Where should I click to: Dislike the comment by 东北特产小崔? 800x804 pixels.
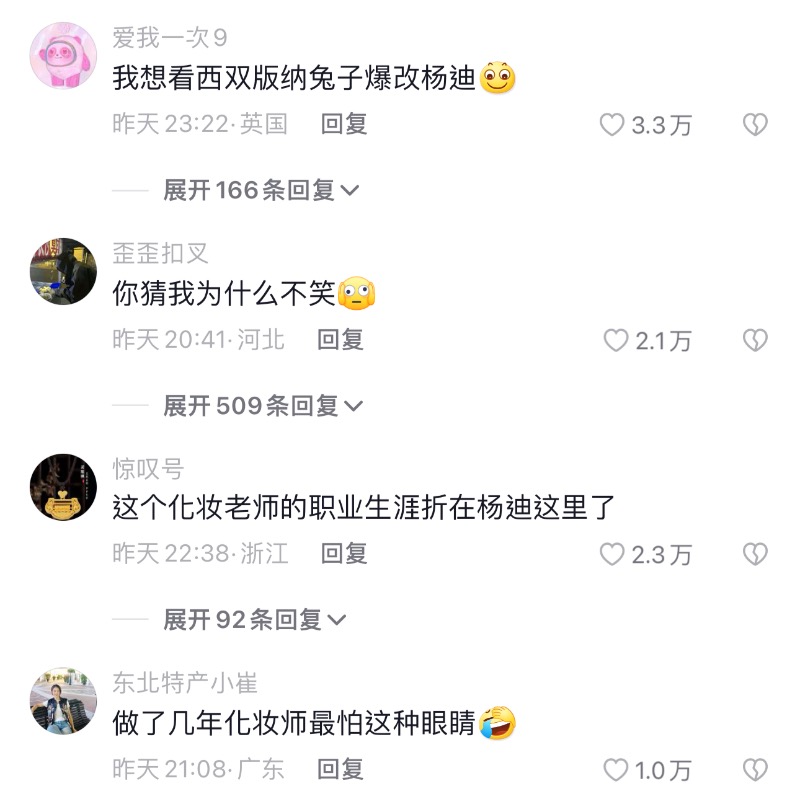pyautogui.click(x=755, y=770)
